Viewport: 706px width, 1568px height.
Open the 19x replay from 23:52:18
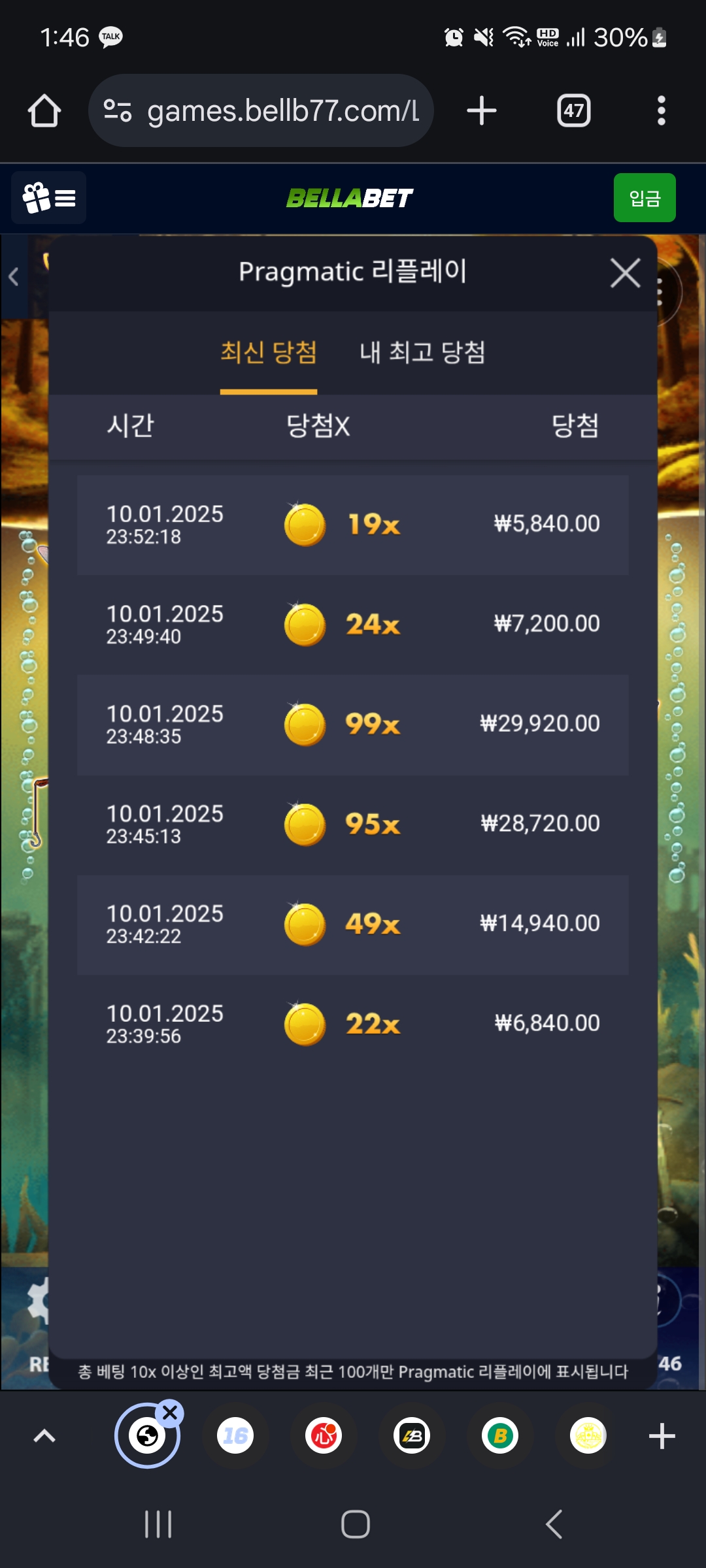click(353, 525)
